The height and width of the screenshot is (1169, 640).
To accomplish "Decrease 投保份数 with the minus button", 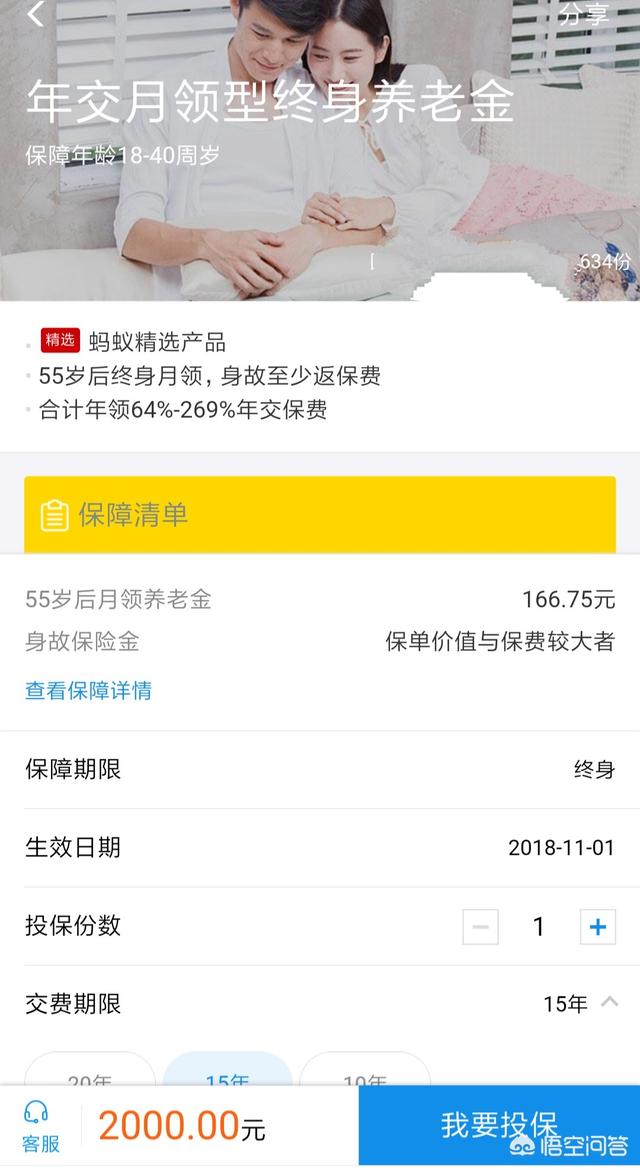I will point(480,927).
